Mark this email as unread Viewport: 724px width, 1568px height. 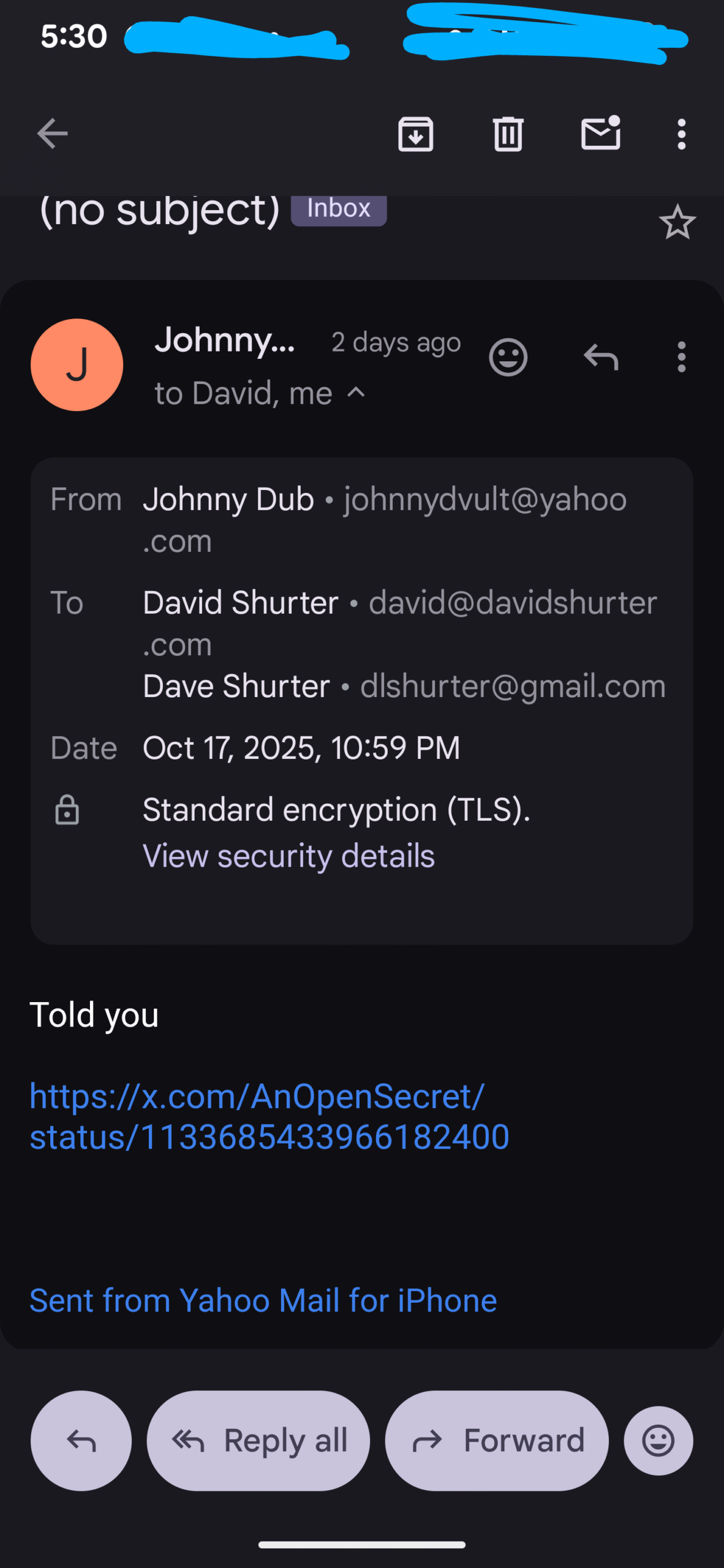coord(600,133)
